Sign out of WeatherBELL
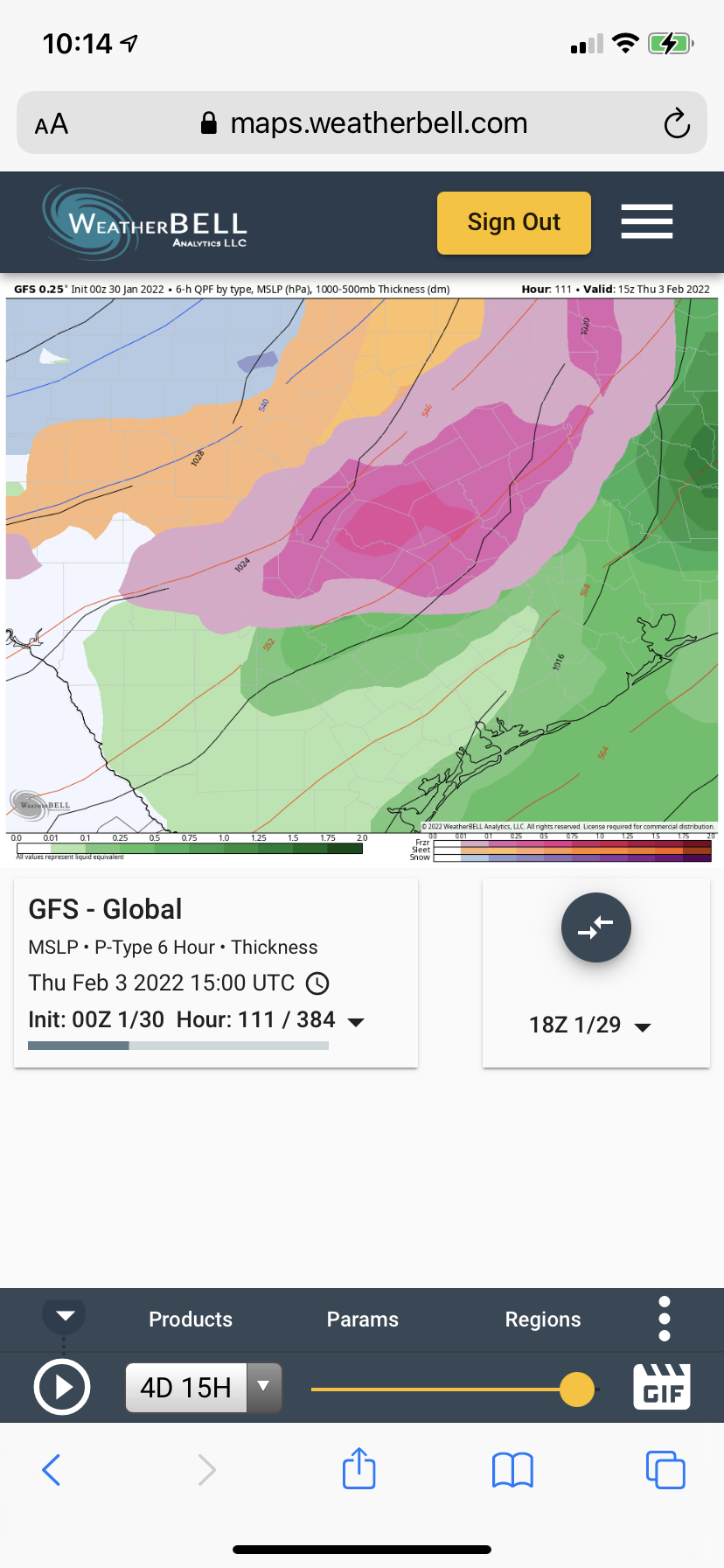Image resolution: width=724 pixels, height=1568 pixels. pos(513,223)
